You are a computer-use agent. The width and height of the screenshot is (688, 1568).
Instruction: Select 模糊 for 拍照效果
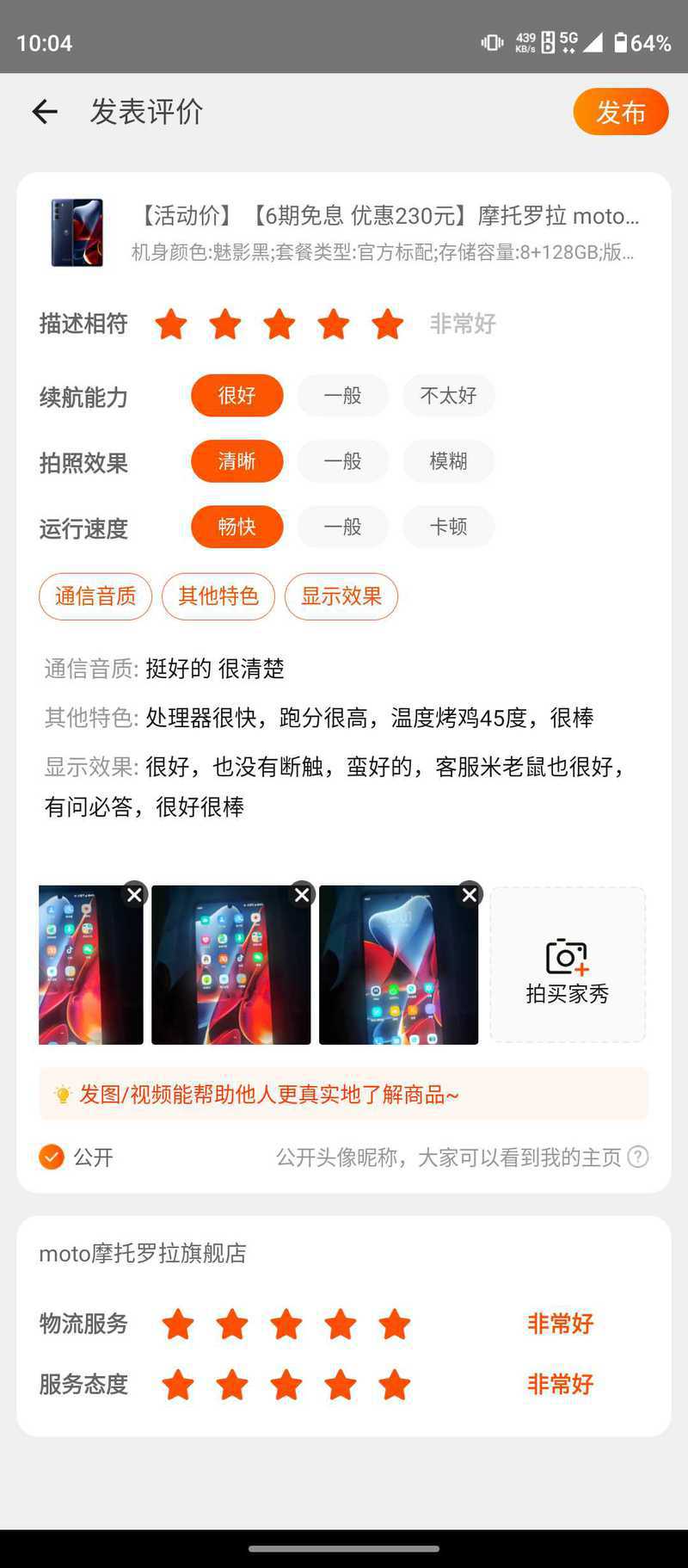click(x=448, y=461)
